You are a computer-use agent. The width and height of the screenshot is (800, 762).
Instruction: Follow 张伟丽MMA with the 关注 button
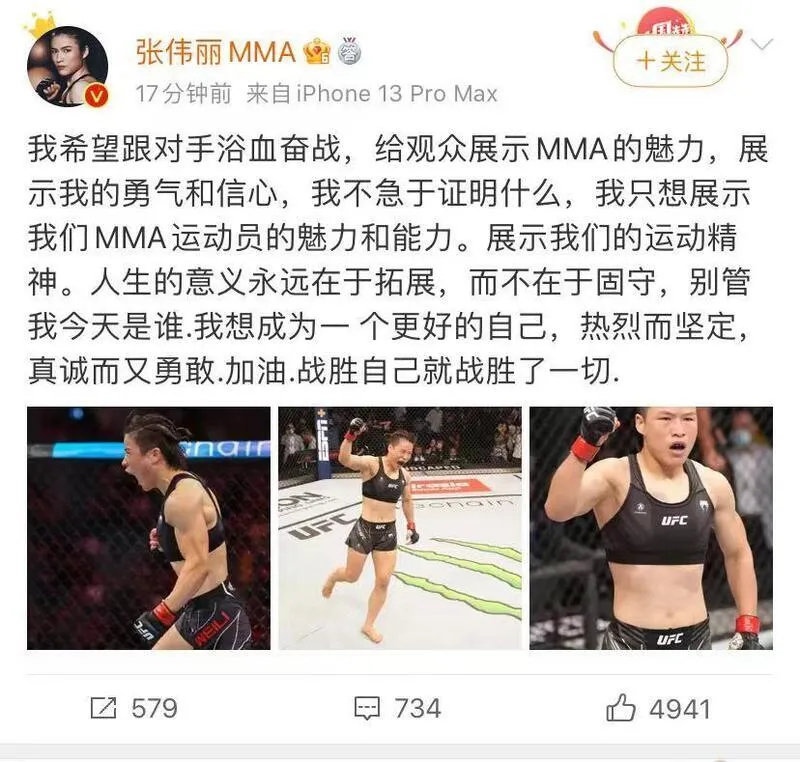point(671,60)
